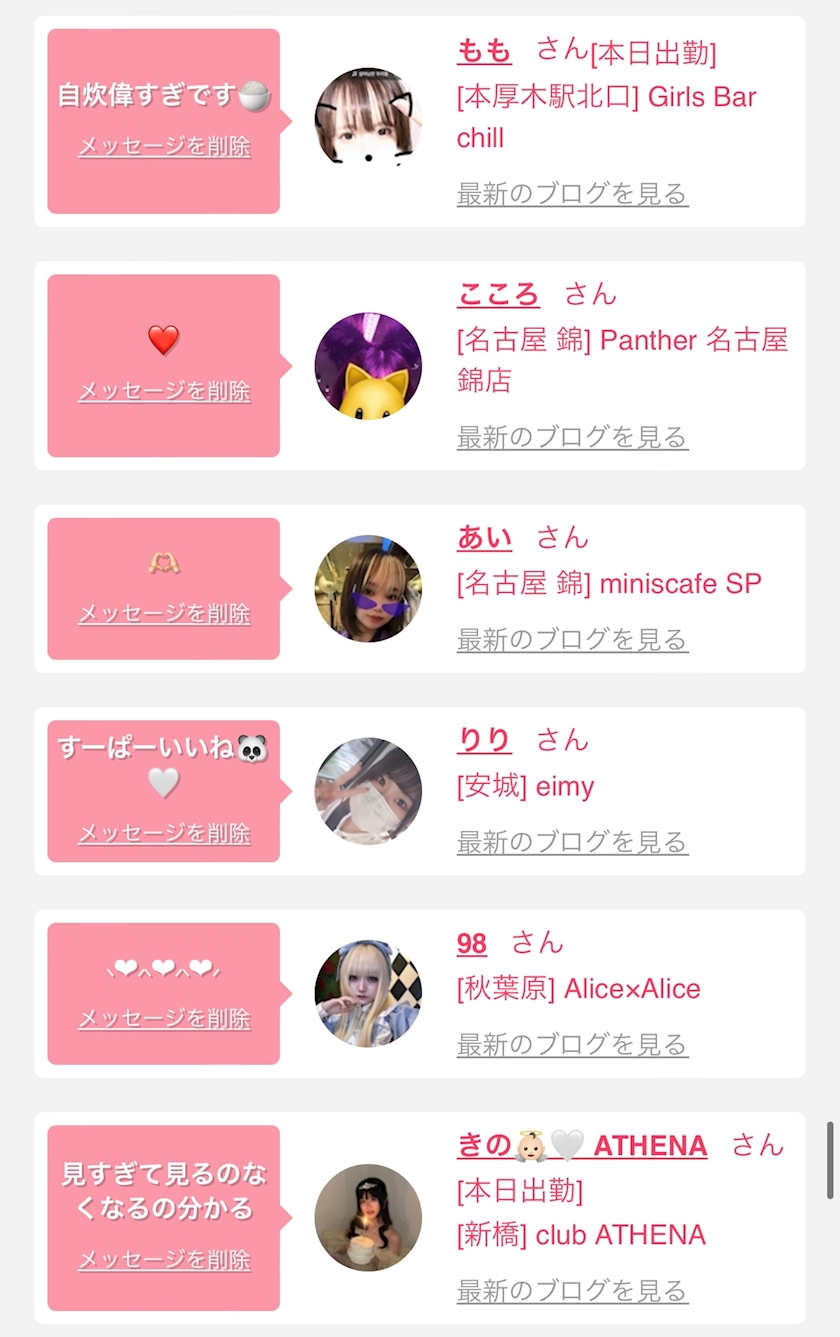Delete the message sent to 98
Image resolution: width=840 pixels, height=1337 pixels.
coord(164,1018)
